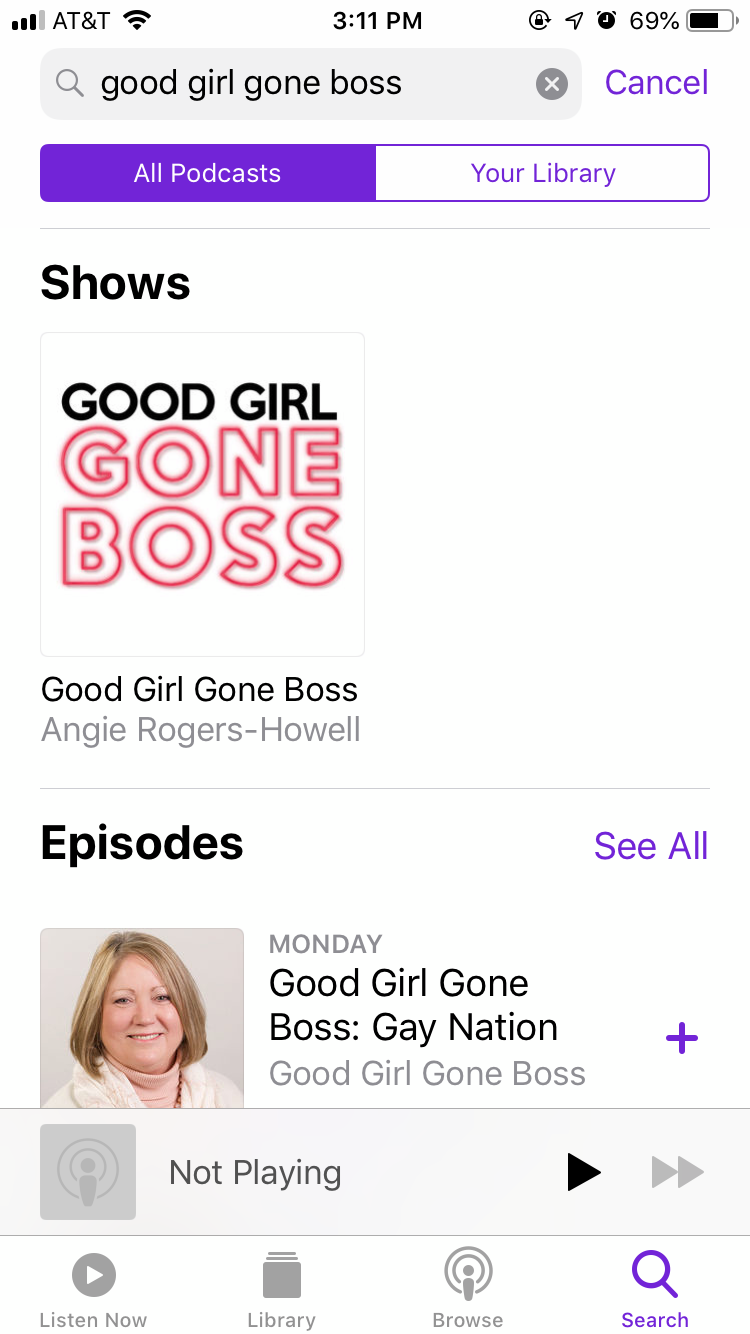The image size is (750, 1334).
Task: Clear the search text field
Action: [x=551, y=84]
